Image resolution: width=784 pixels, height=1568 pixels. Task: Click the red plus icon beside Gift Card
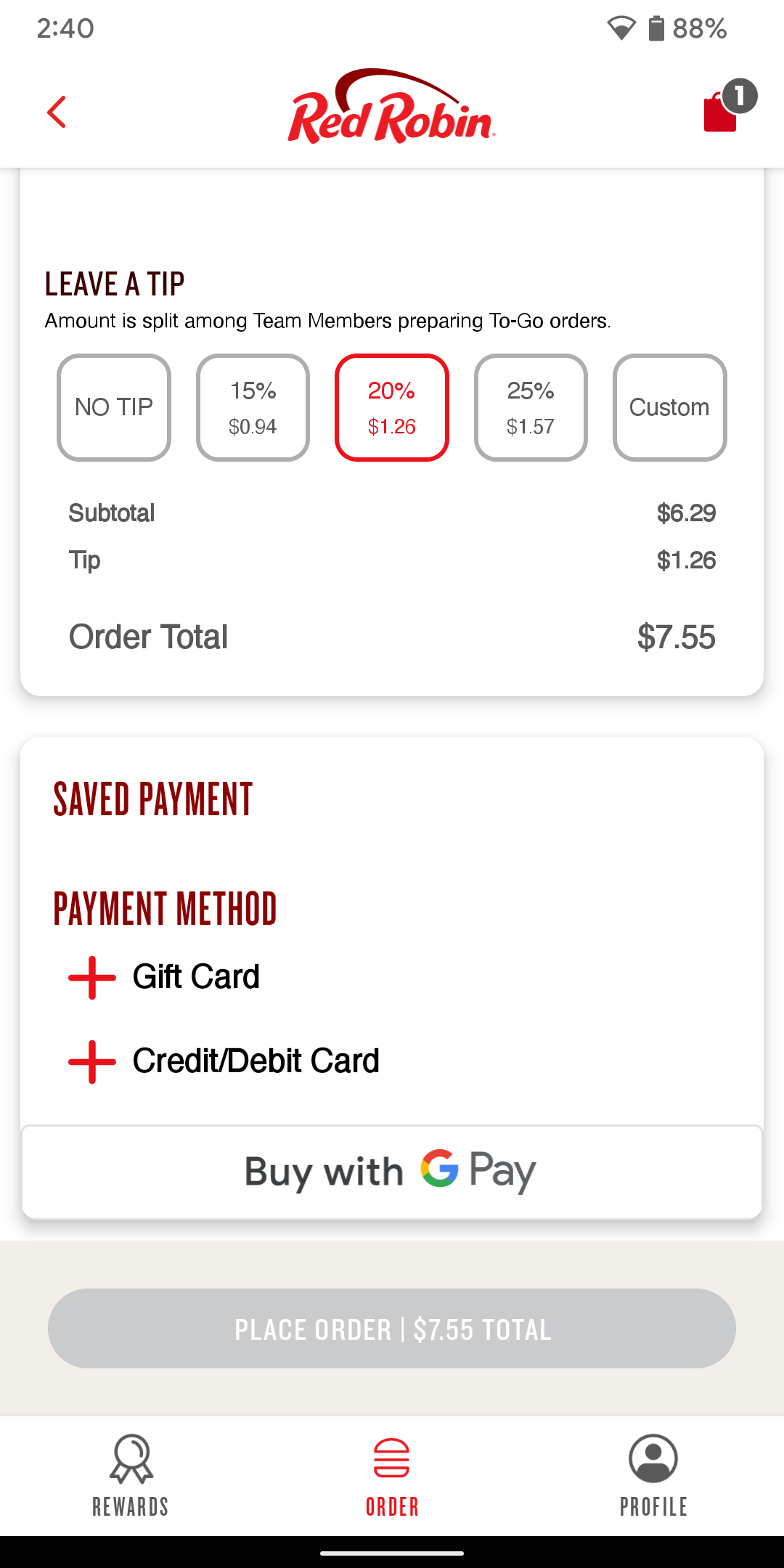tap(91, 976)
